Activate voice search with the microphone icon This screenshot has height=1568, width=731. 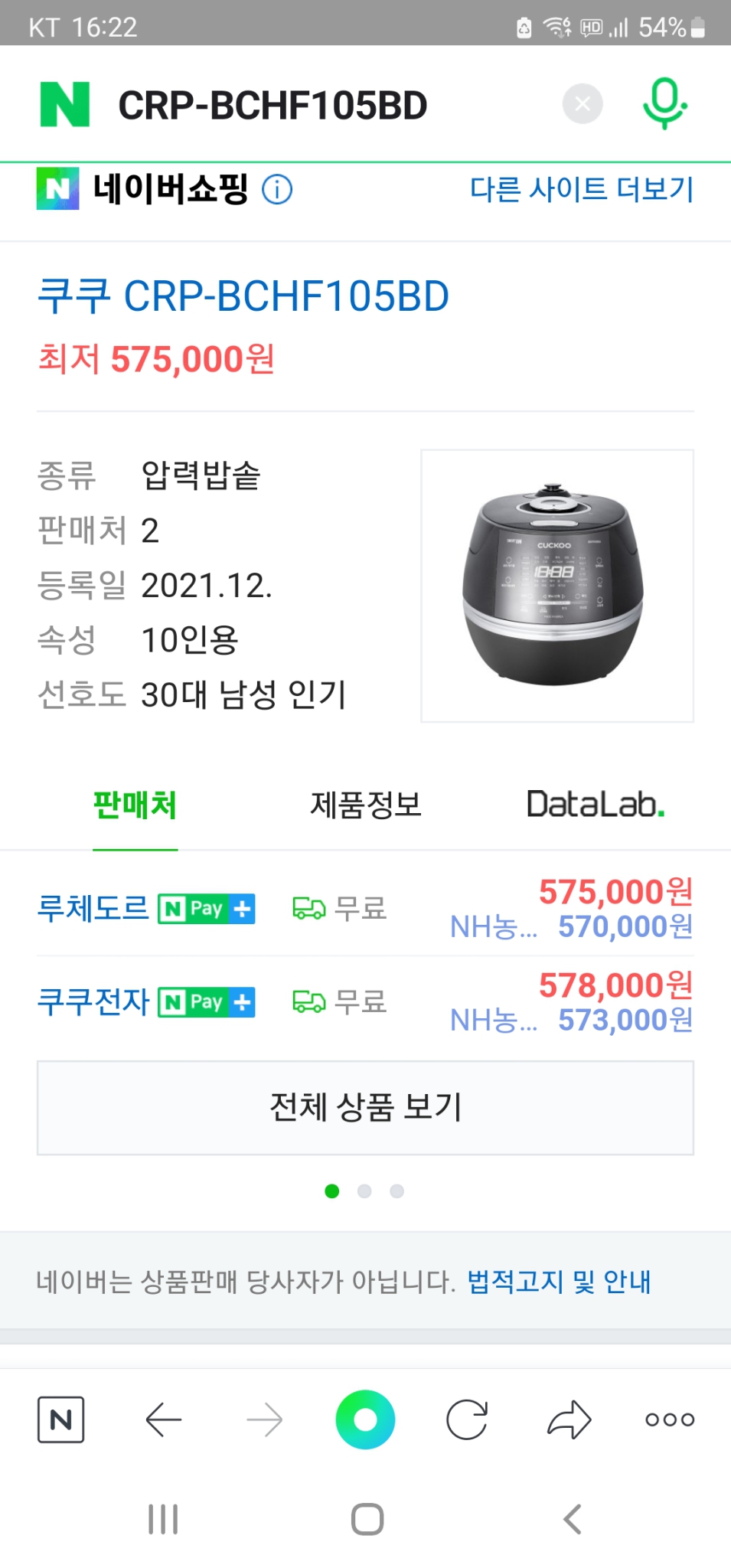point(663,103)
